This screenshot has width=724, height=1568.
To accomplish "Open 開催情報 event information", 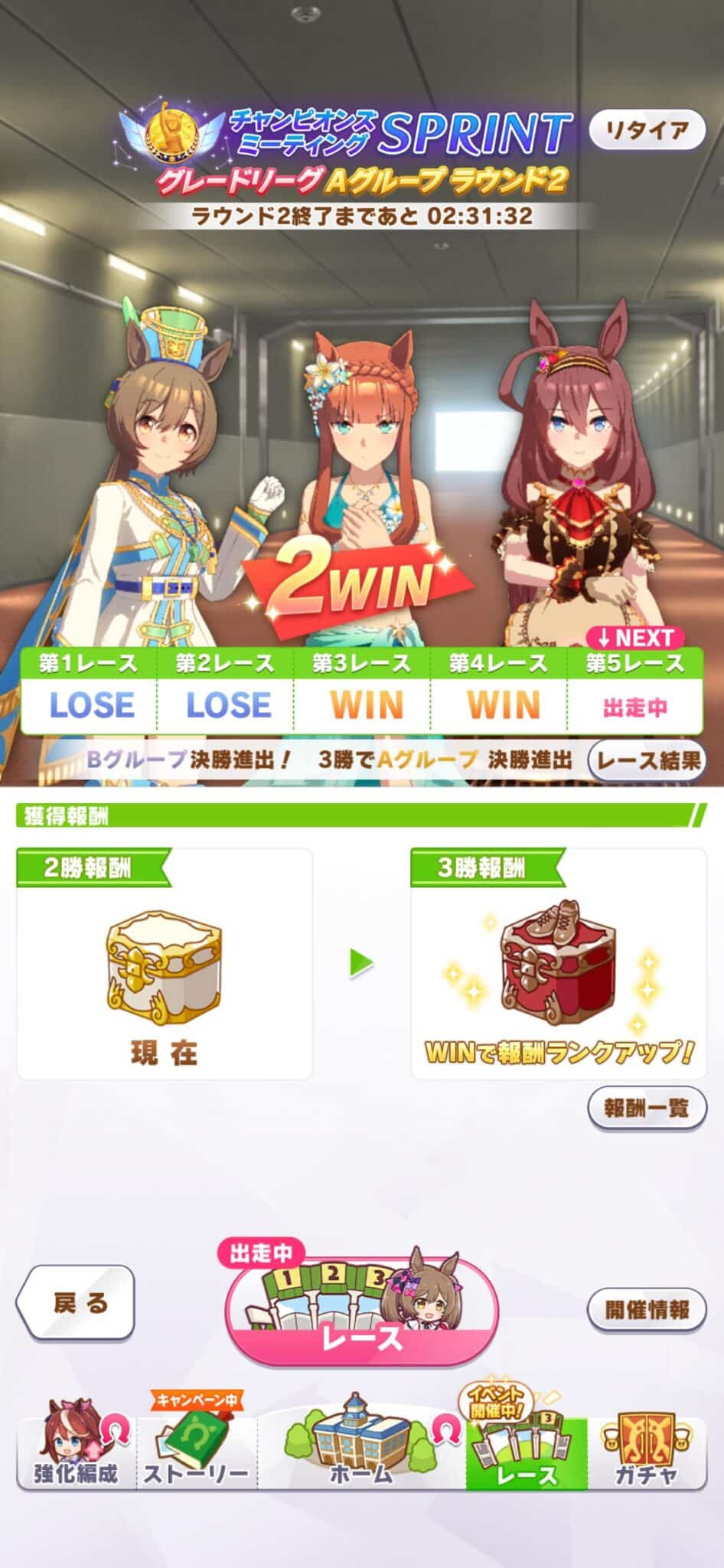I will tap(647, 1309).
